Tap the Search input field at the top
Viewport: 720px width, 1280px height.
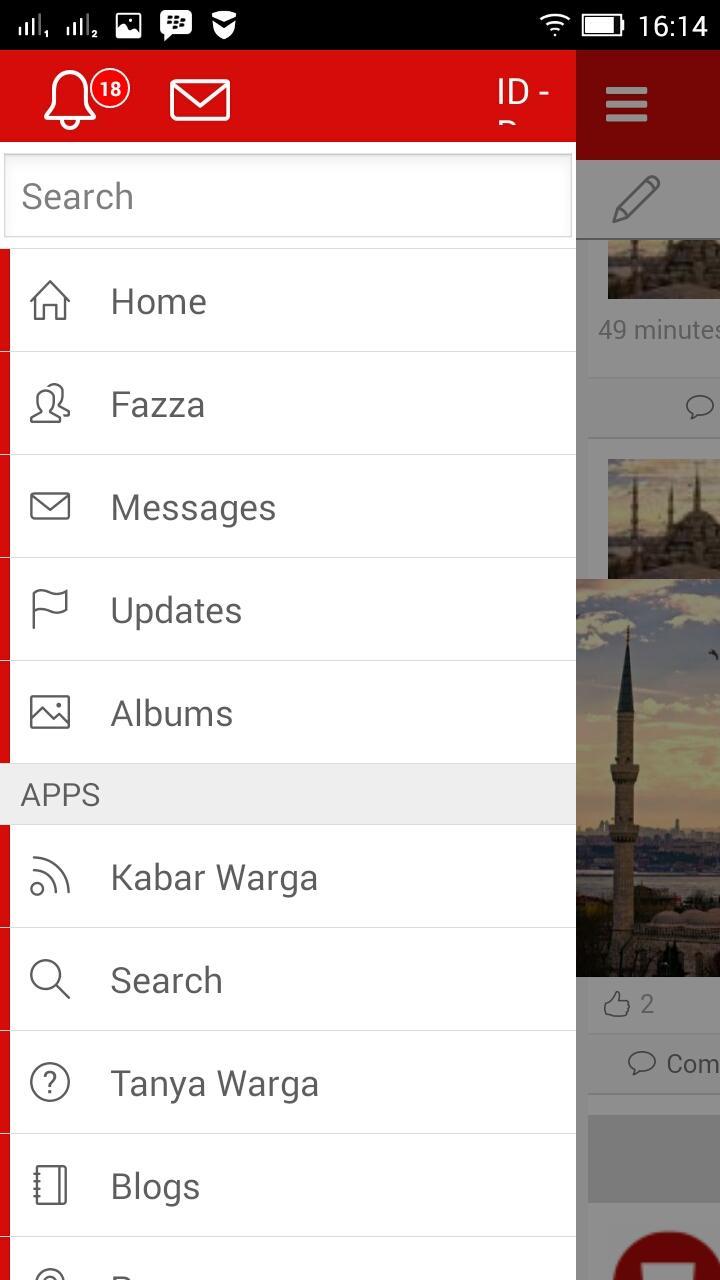coord(288,197)
